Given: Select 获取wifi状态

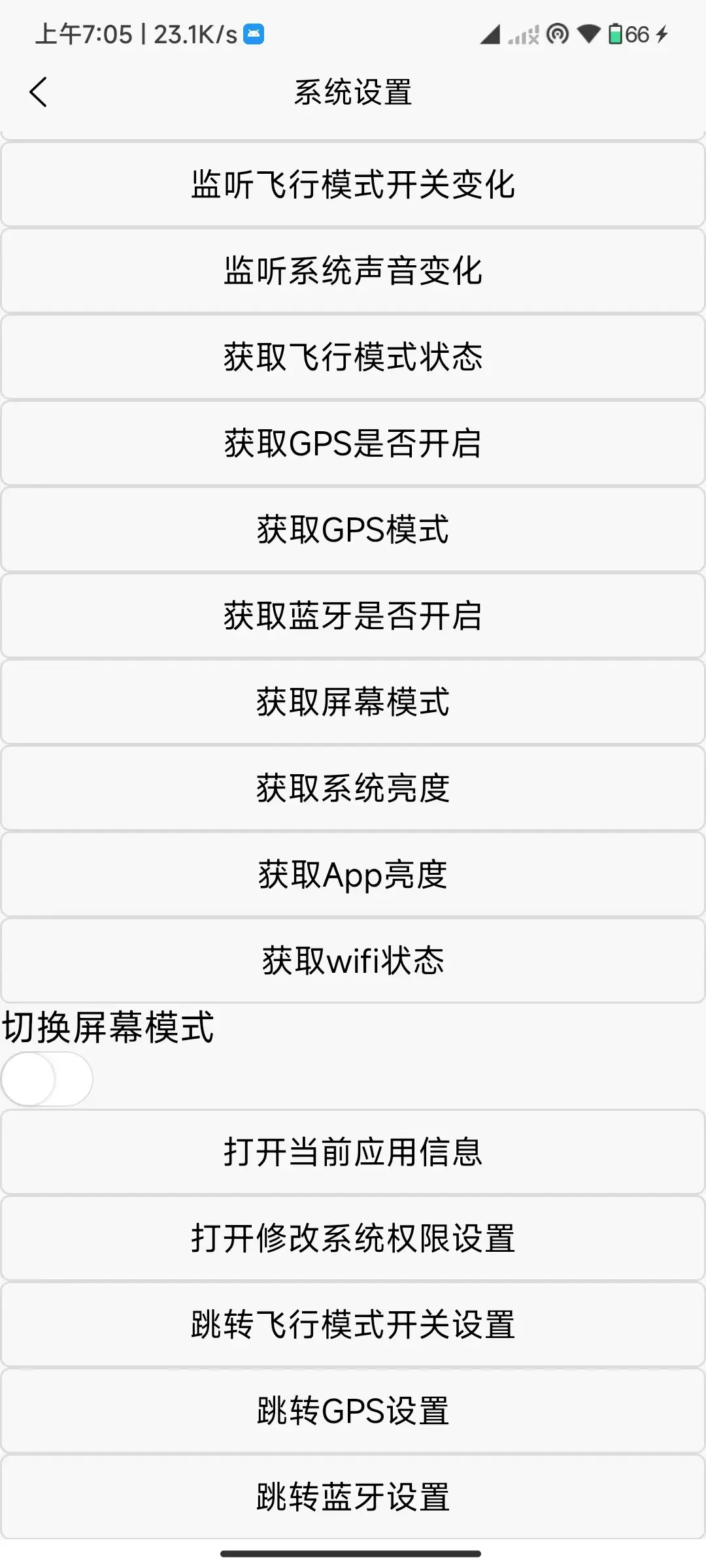Looking at the screenshot, I should [353, 961].
